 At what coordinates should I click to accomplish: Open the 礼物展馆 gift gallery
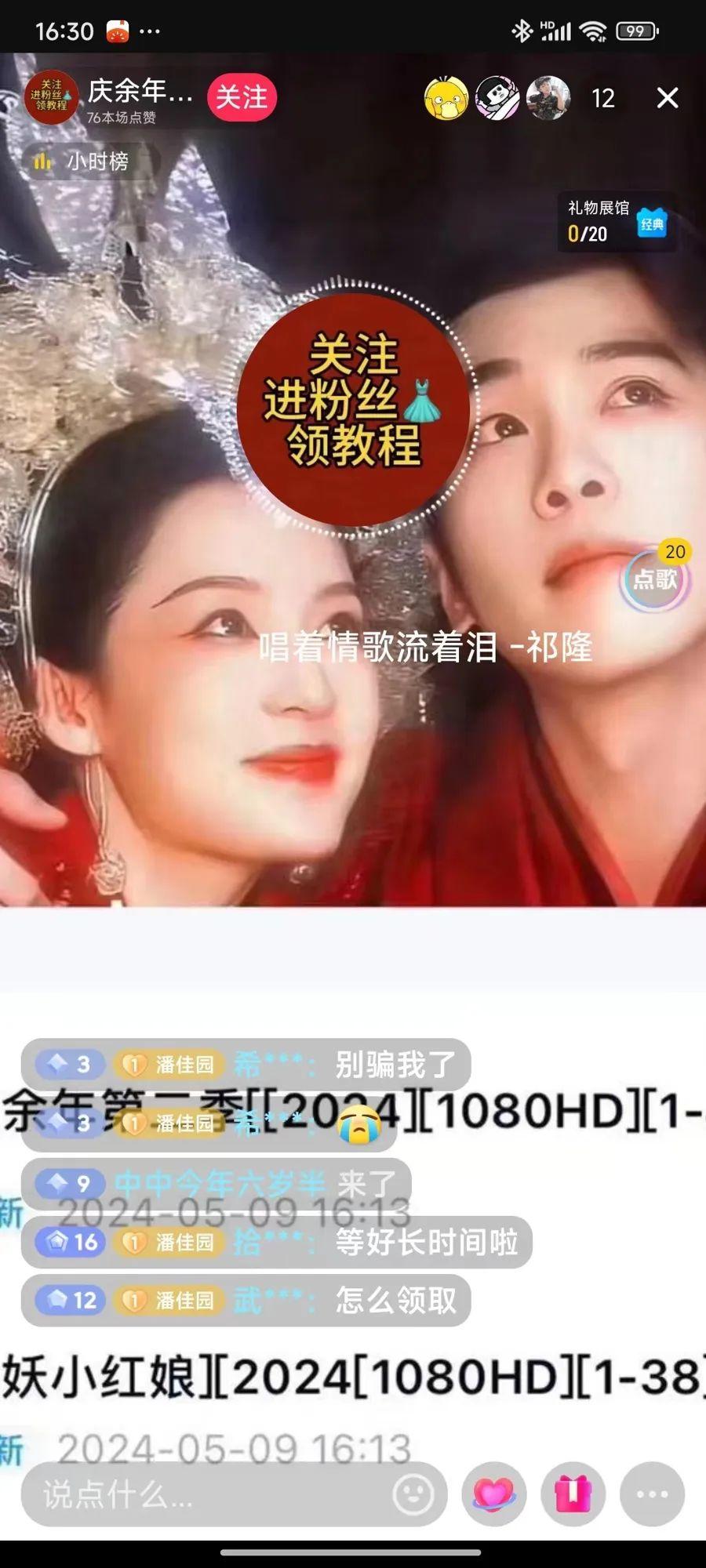pos(617,222)
